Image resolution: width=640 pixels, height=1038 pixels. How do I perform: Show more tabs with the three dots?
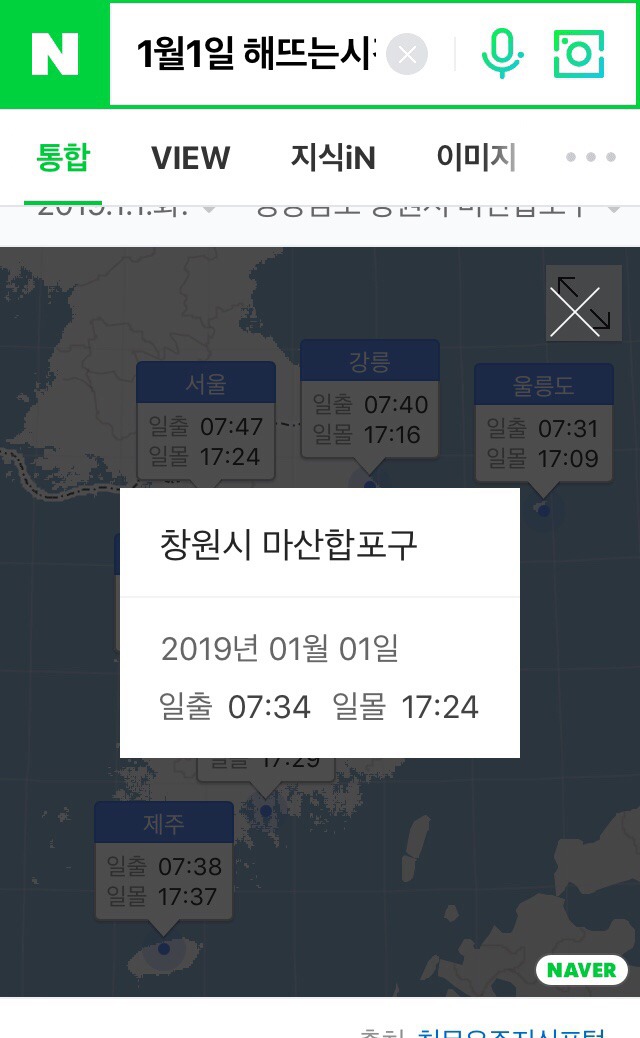(x=590, y=157)
